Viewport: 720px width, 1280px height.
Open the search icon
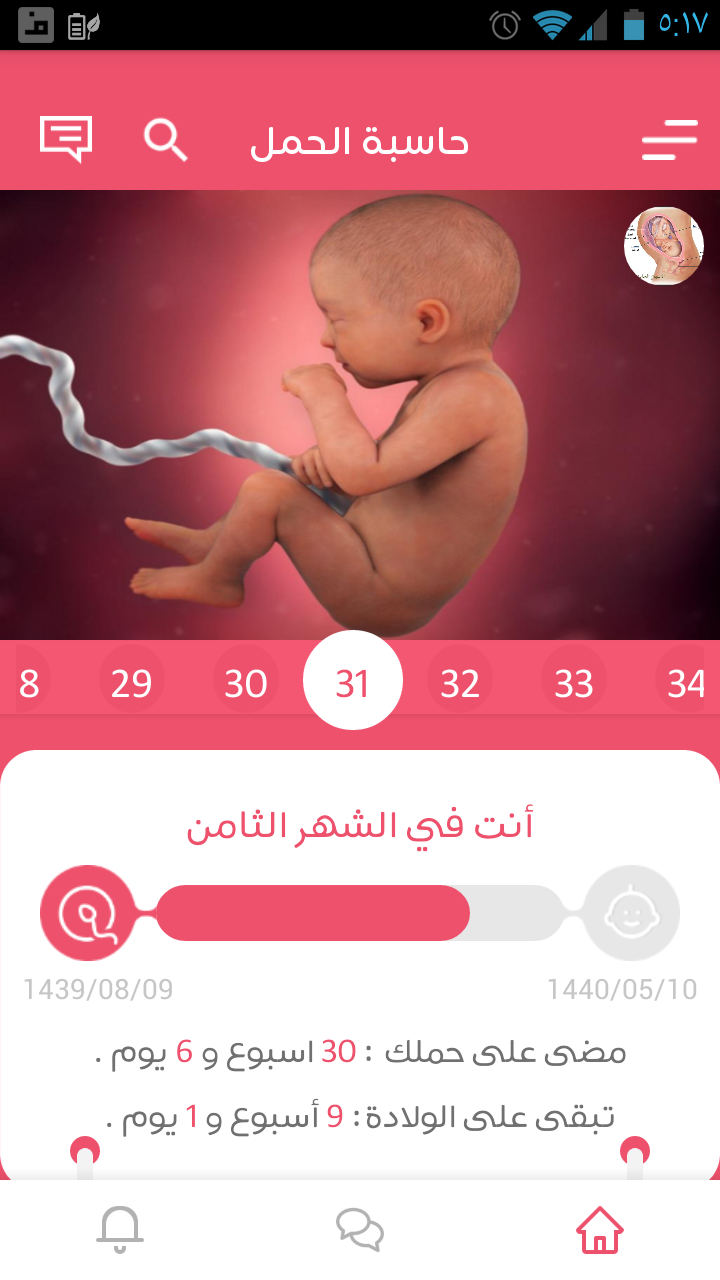tap(165, 140)
